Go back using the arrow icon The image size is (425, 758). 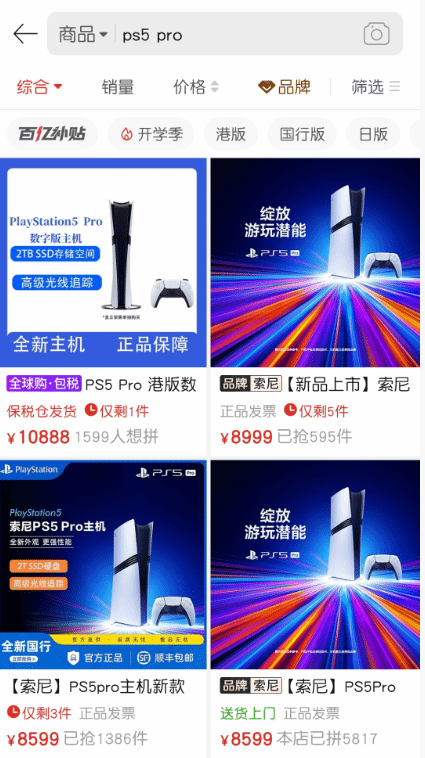25,34
